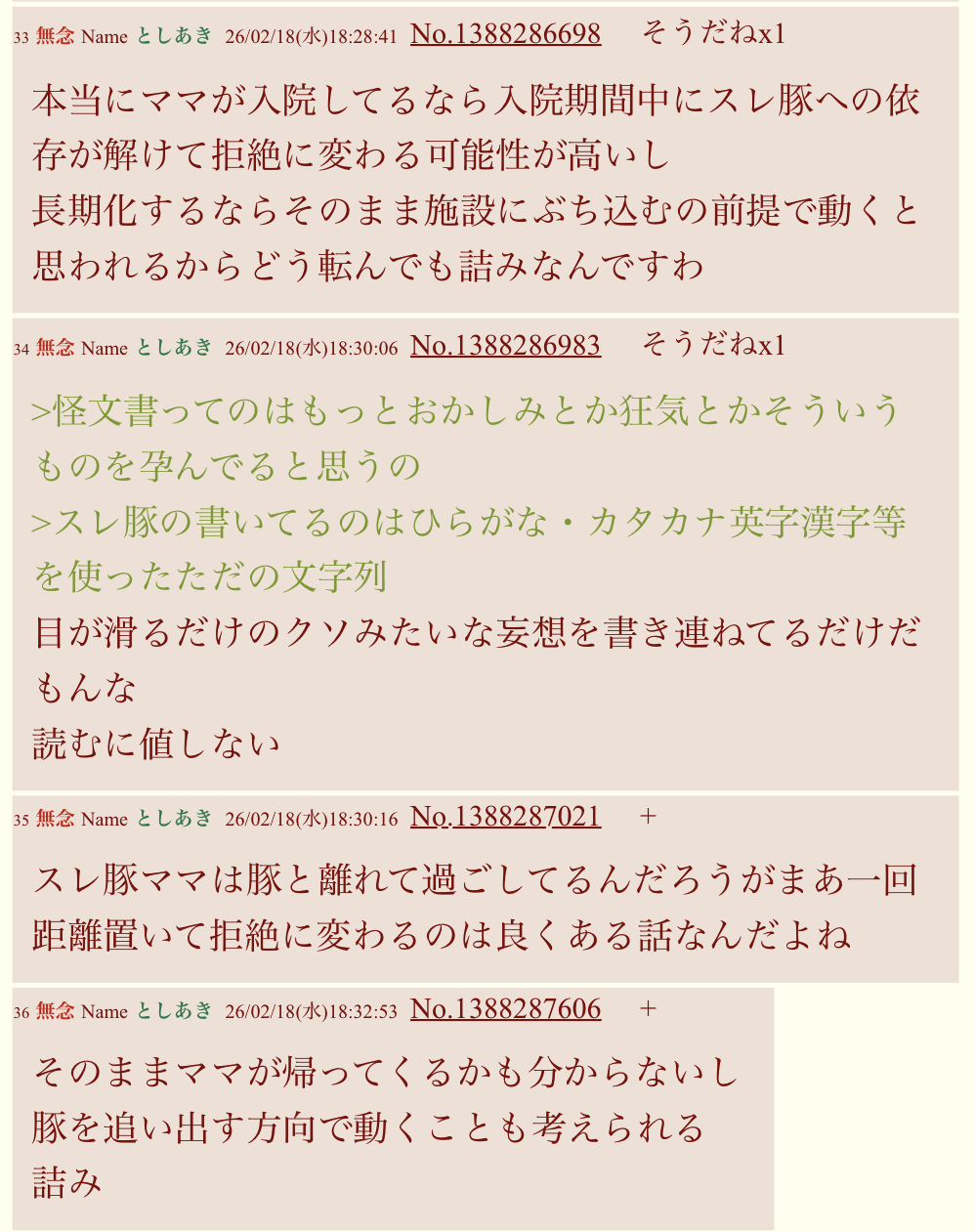Tap そうだねx1 on post 33
This screenshot has height=1232, width=975.
[x=713, y=34]
